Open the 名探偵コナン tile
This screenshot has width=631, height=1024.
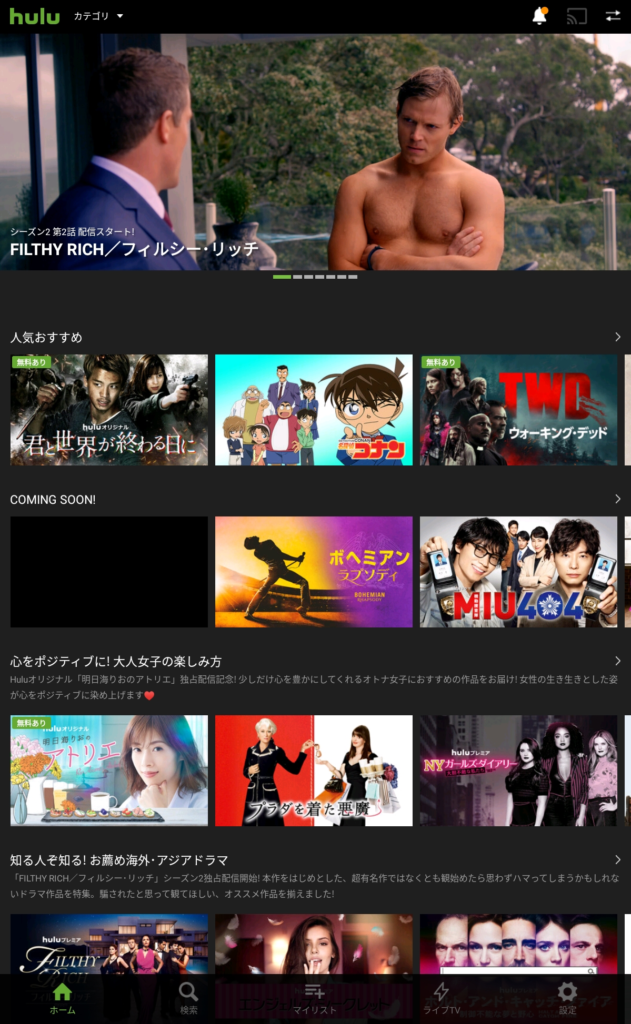tap(313, 409)
